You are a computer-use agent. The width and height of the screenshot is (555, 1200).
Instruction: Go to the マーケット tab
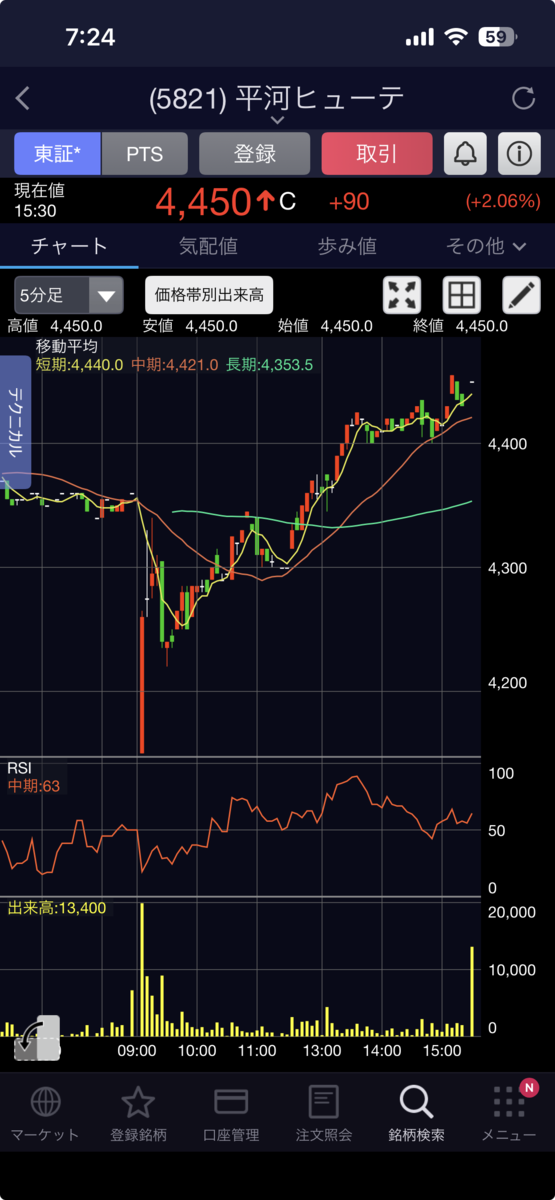coord(45,1114)
